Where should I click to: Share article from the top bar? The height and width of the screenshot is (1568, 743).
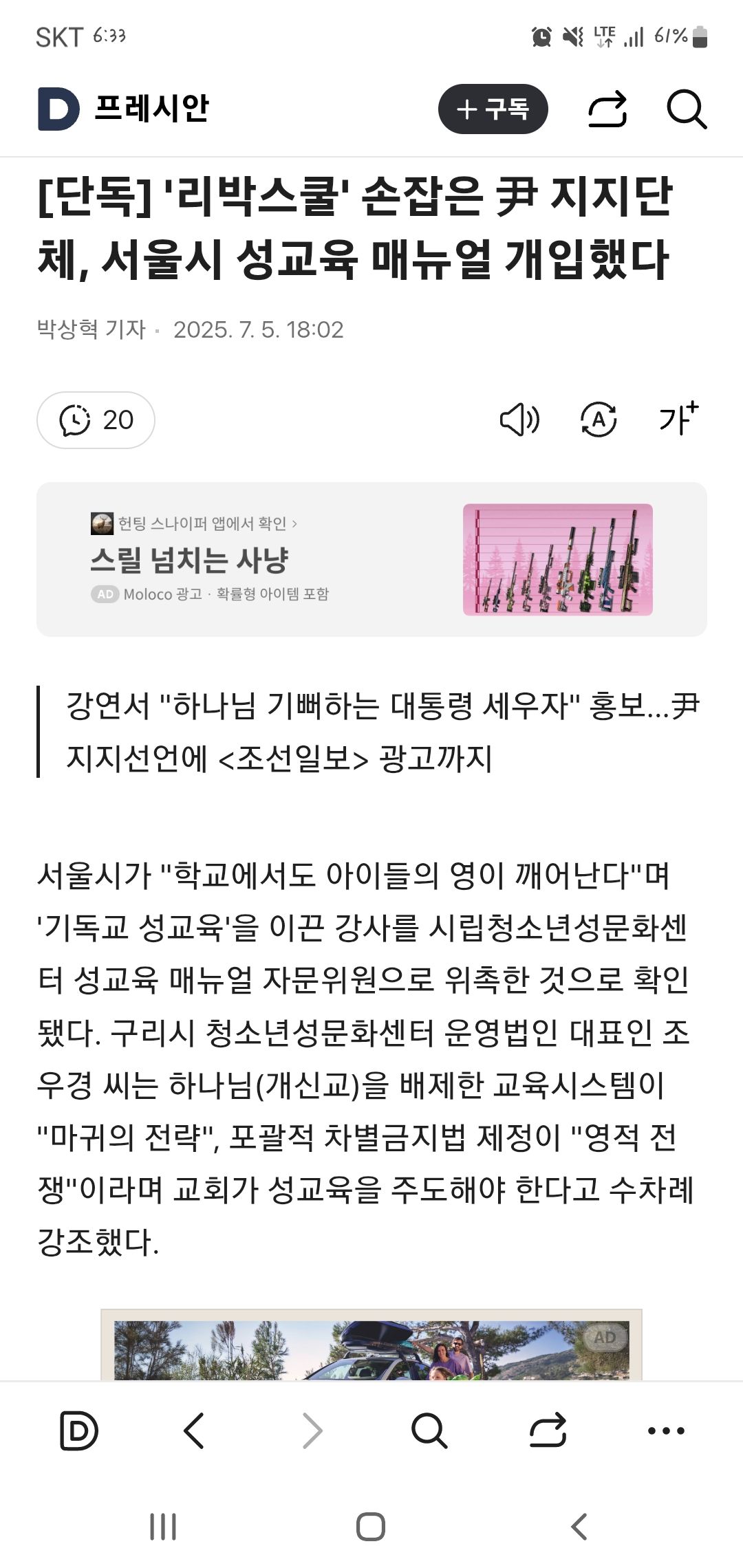coord(607,109)
